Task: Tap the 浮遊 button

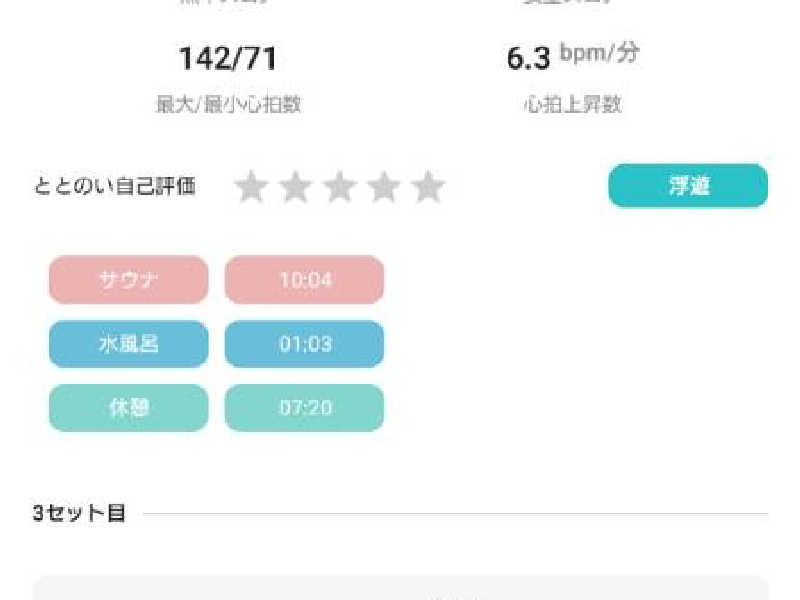Action: tap(688, 186)
